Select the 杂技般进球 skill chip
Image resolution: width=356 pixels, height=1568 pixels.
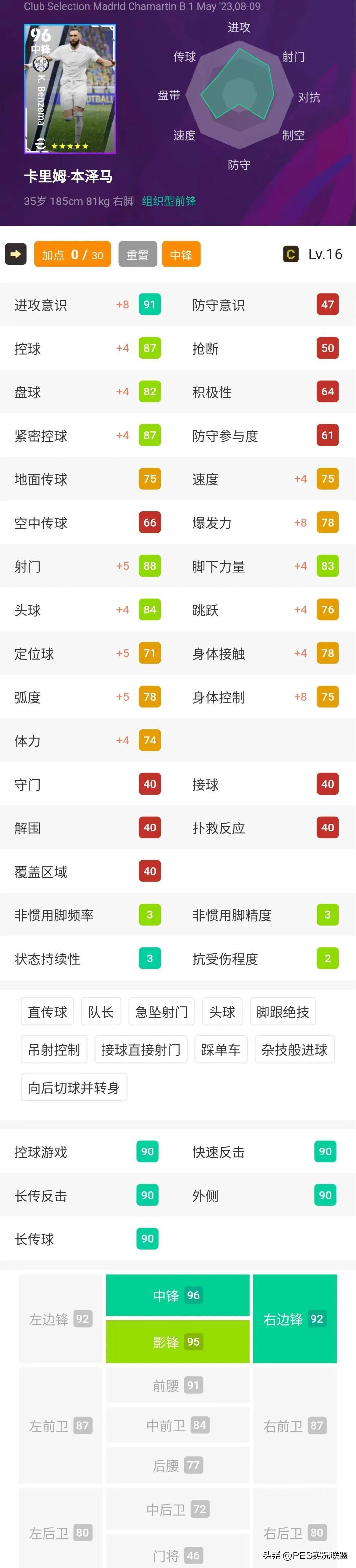click(294, 1049)
